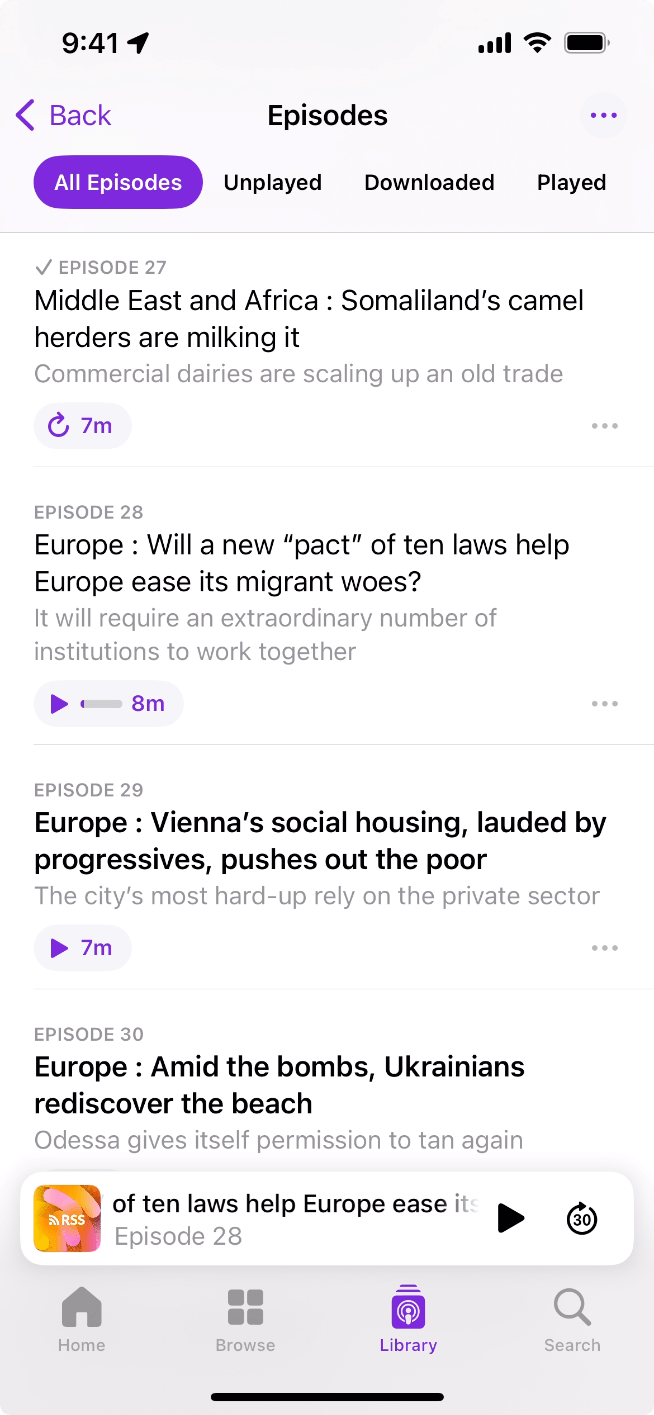Play Episode 29 with the 7m button
Screen dimensions: 654x1415
tap(82, 948)
